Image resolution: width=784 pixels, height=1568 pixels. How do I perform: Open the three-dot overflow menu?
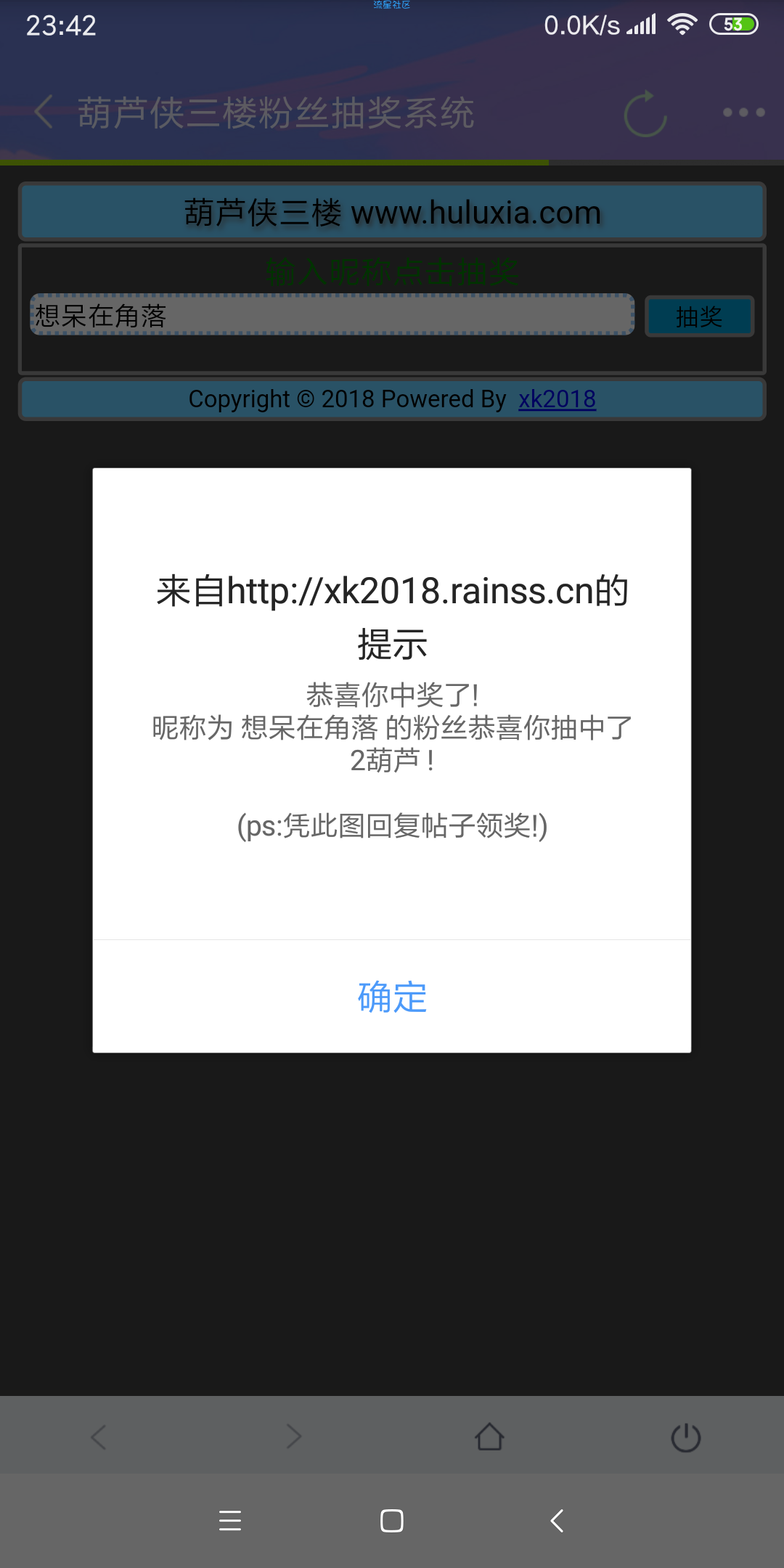coord(744,113)
